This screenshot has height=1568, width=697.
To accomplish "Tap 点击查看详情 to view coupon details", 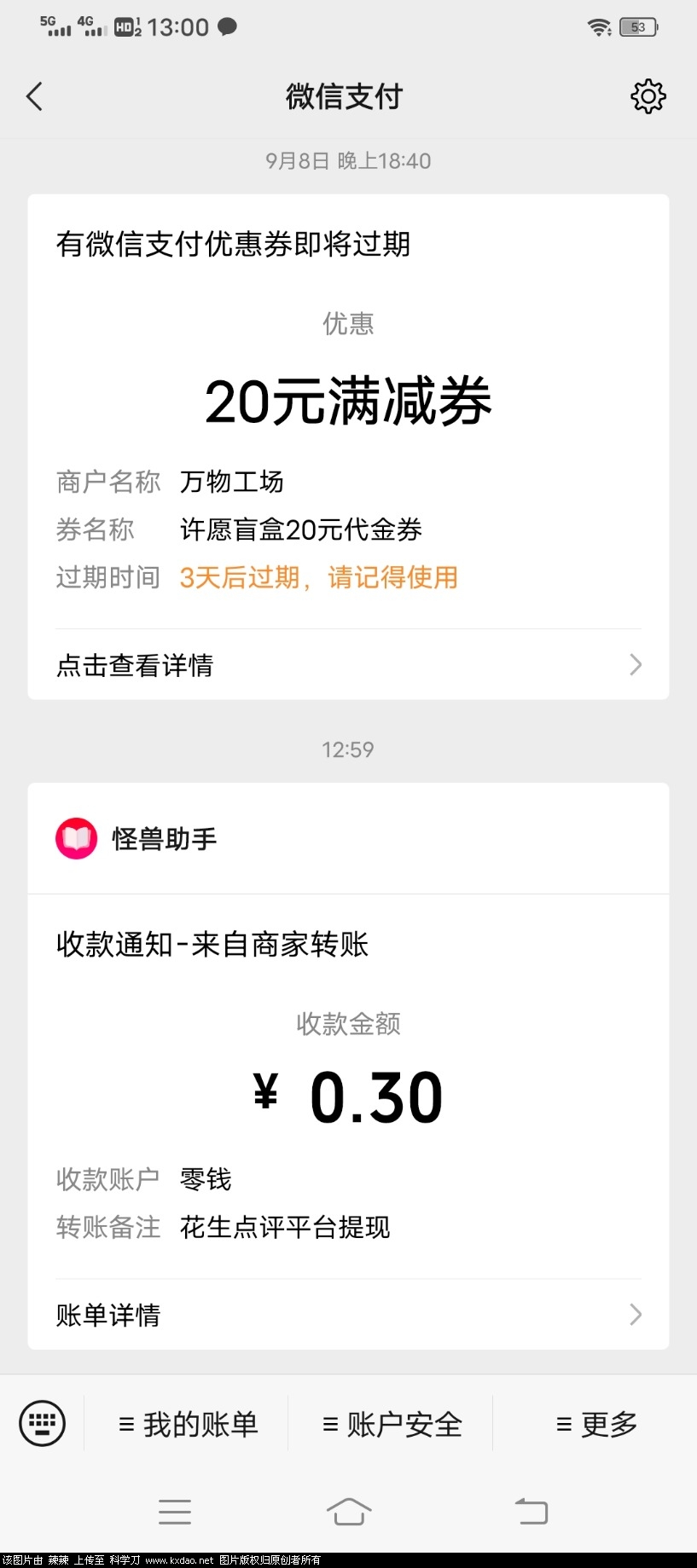I will [134, 664].
